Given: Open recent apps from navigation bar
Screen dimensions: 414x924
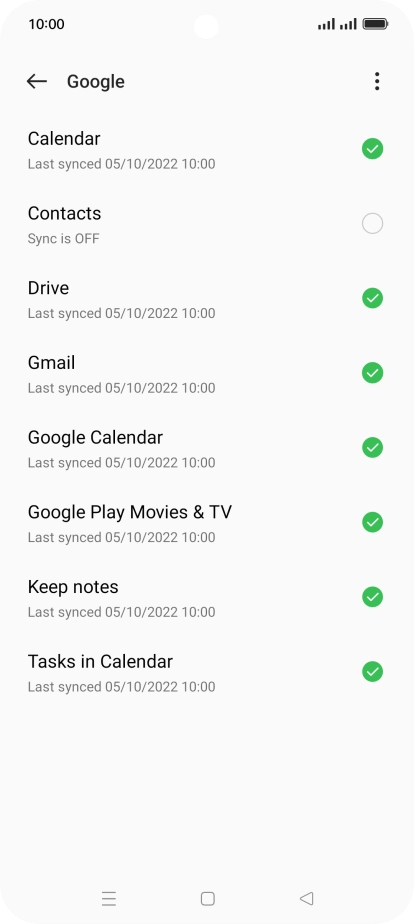Looking at the screenshot, I should (109, 899).
